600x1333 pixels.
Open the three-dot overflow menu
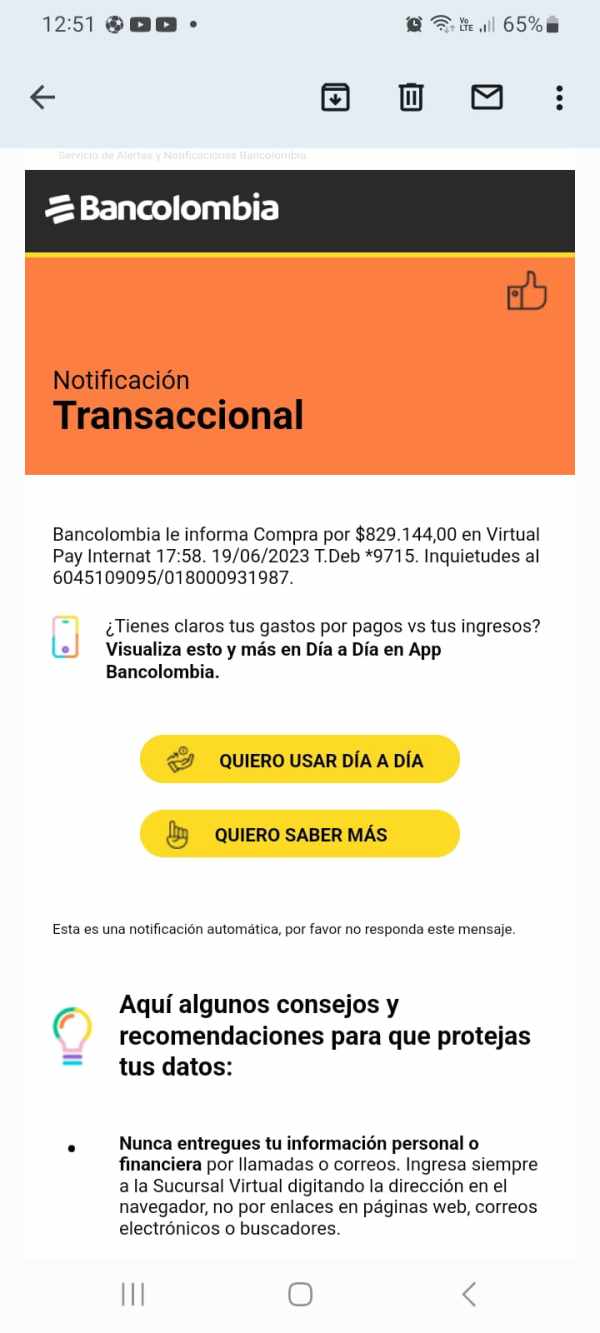click(x=559, y=97)
